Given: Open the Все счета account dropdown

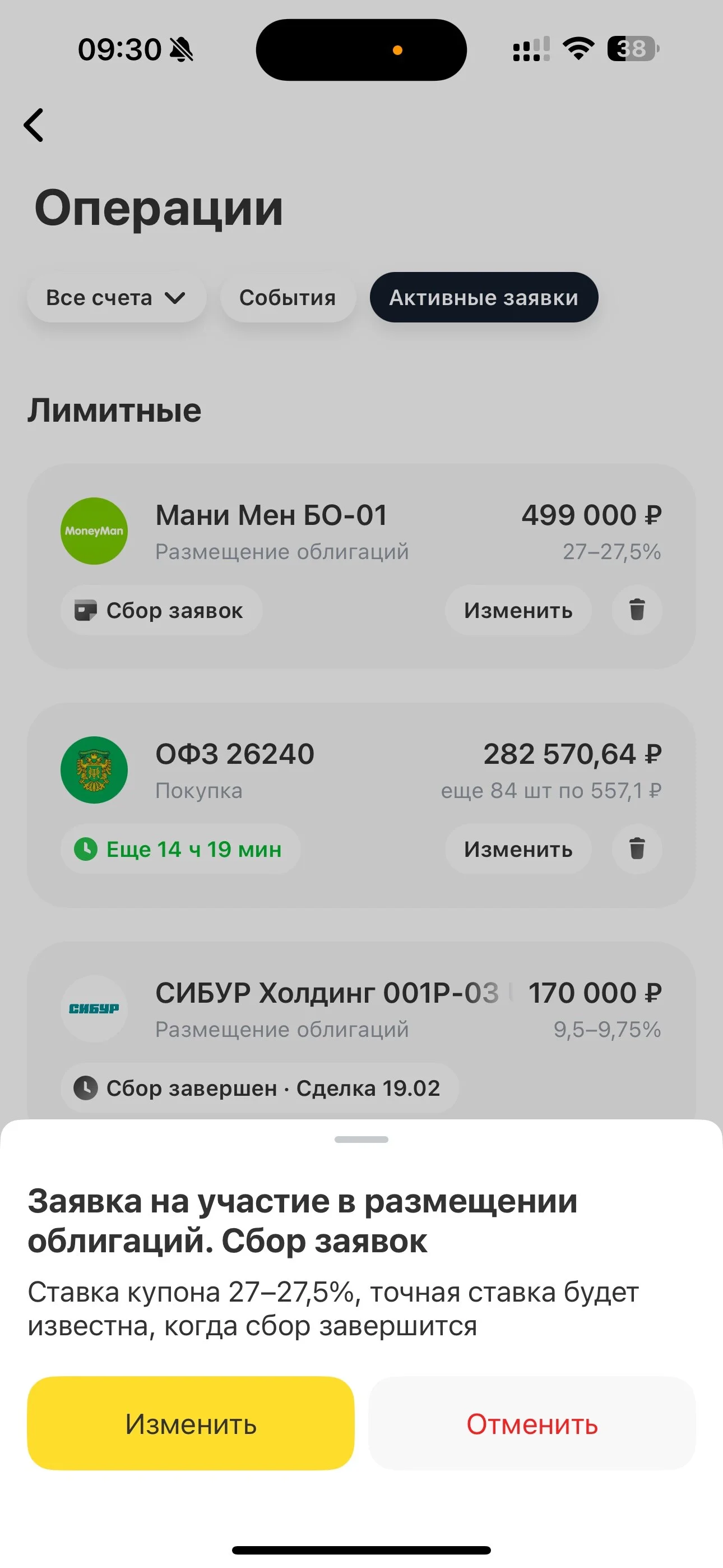Looking at the screenshot, I should 116,298.
